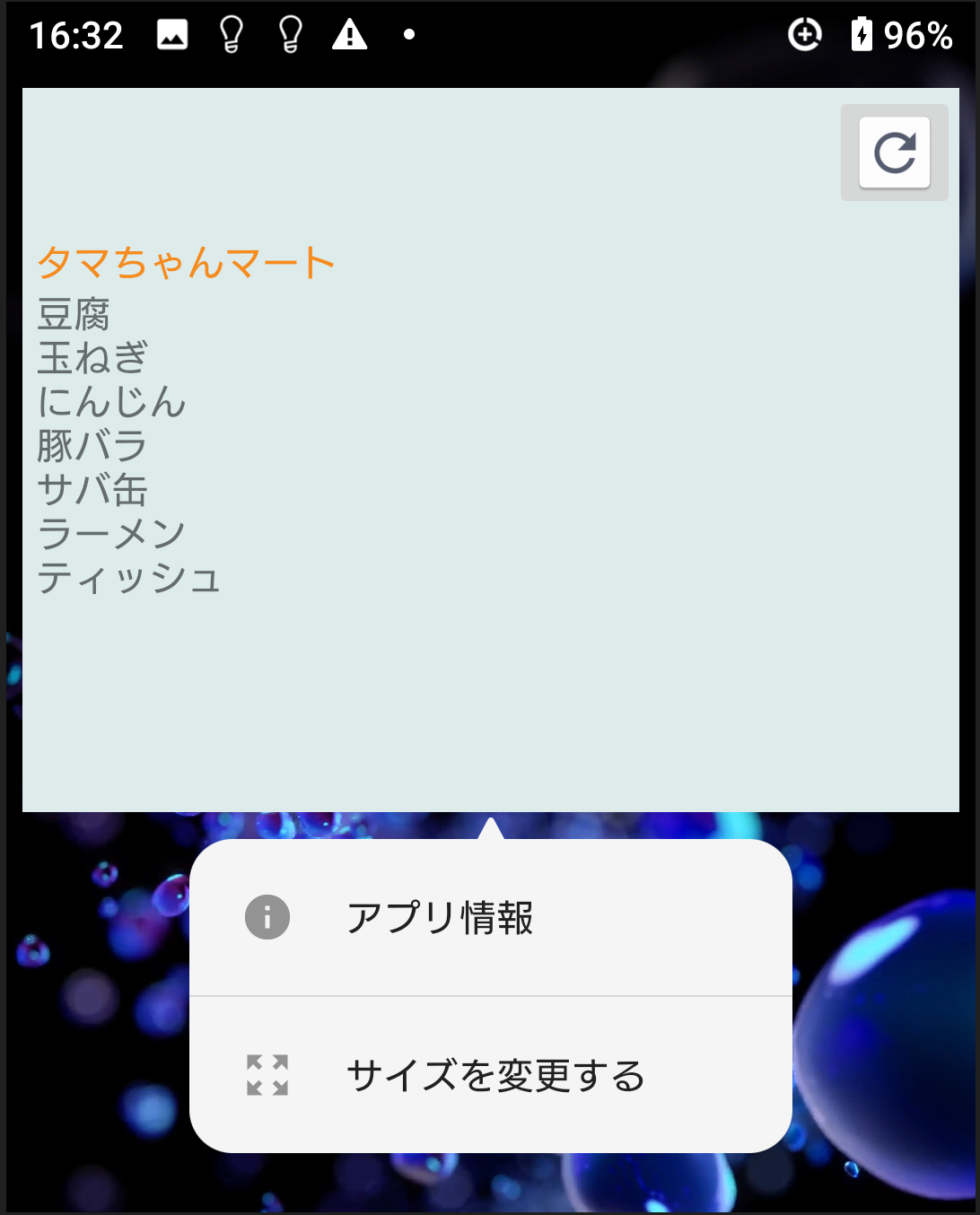The height and width of the screenshot is (1215, 980).
Task: Open アプリ情報 from the popup menu
Action: pos(439,918)
